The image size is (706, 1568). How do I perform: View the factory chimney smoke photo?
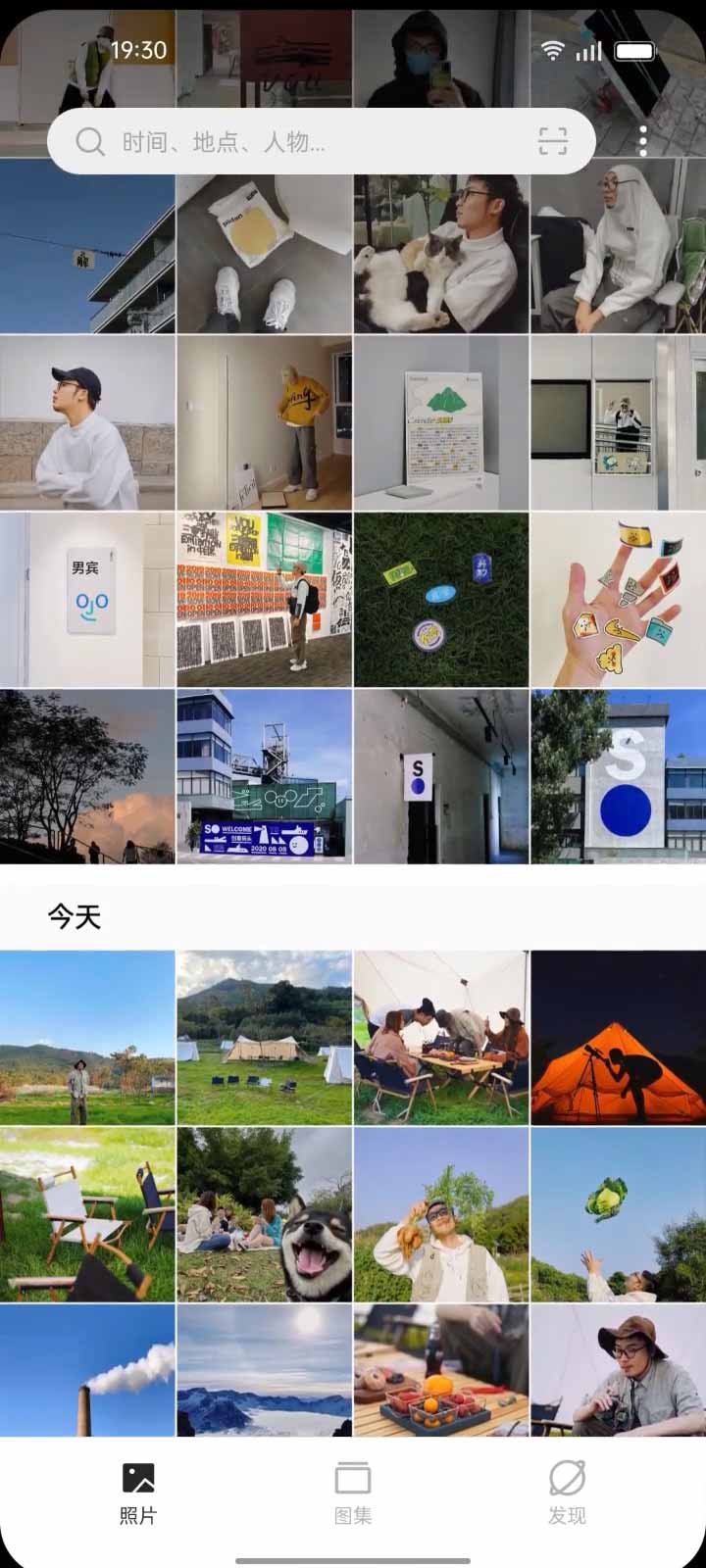pyautogui.click(x=87, y=1370)
